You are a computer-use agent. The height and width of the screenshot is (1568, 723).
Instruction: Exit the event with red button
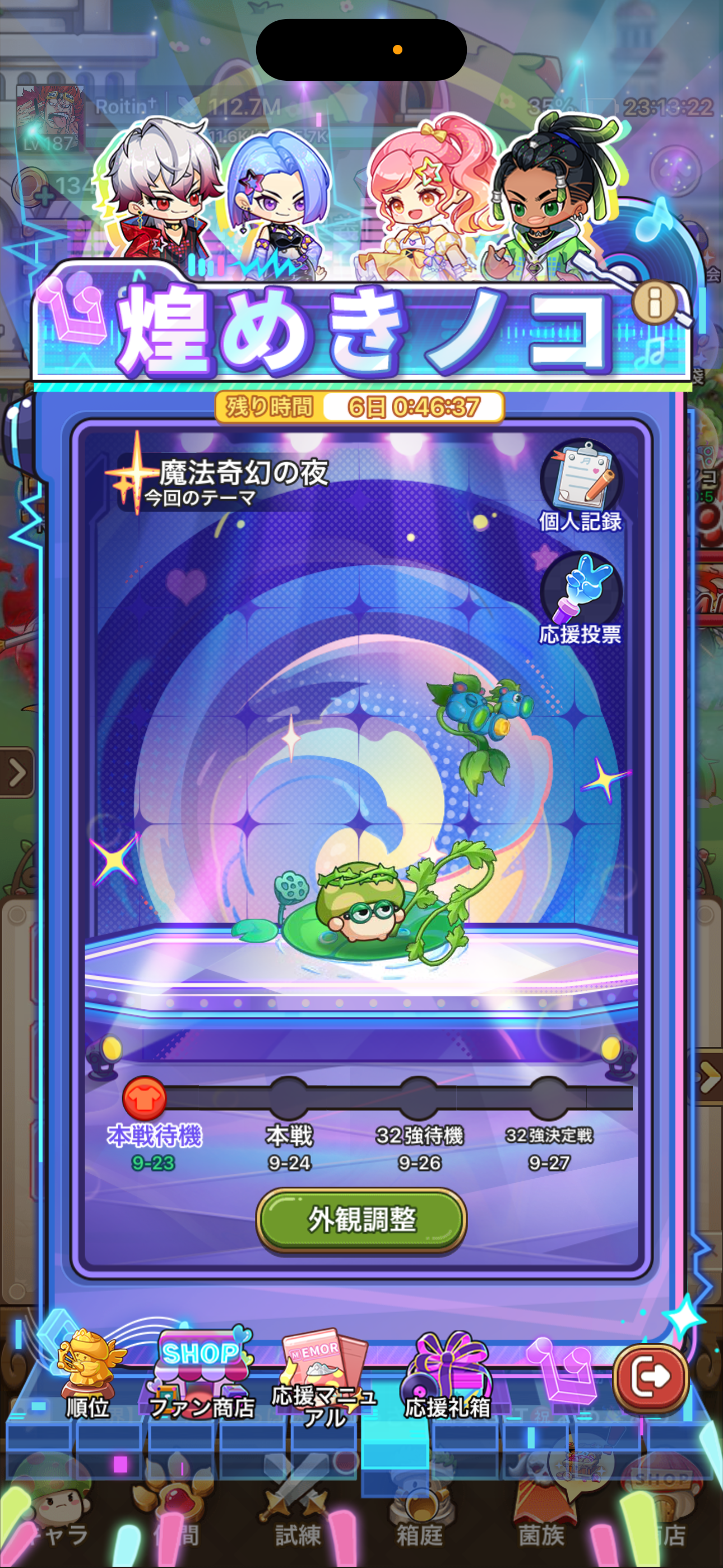650,1376
